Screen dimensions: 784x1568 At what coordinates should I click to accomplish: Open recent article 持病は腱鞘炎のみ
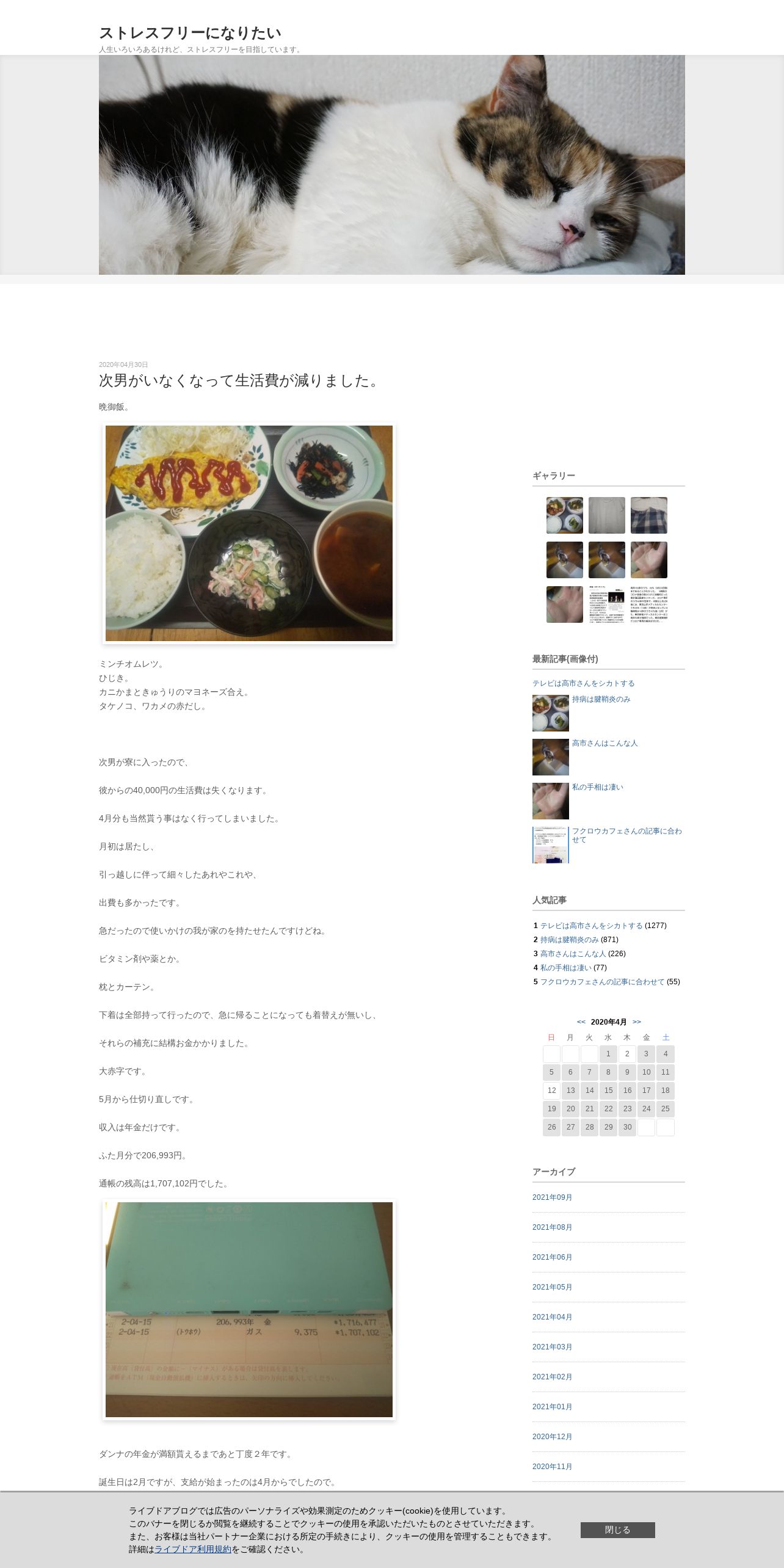point(601,699)
